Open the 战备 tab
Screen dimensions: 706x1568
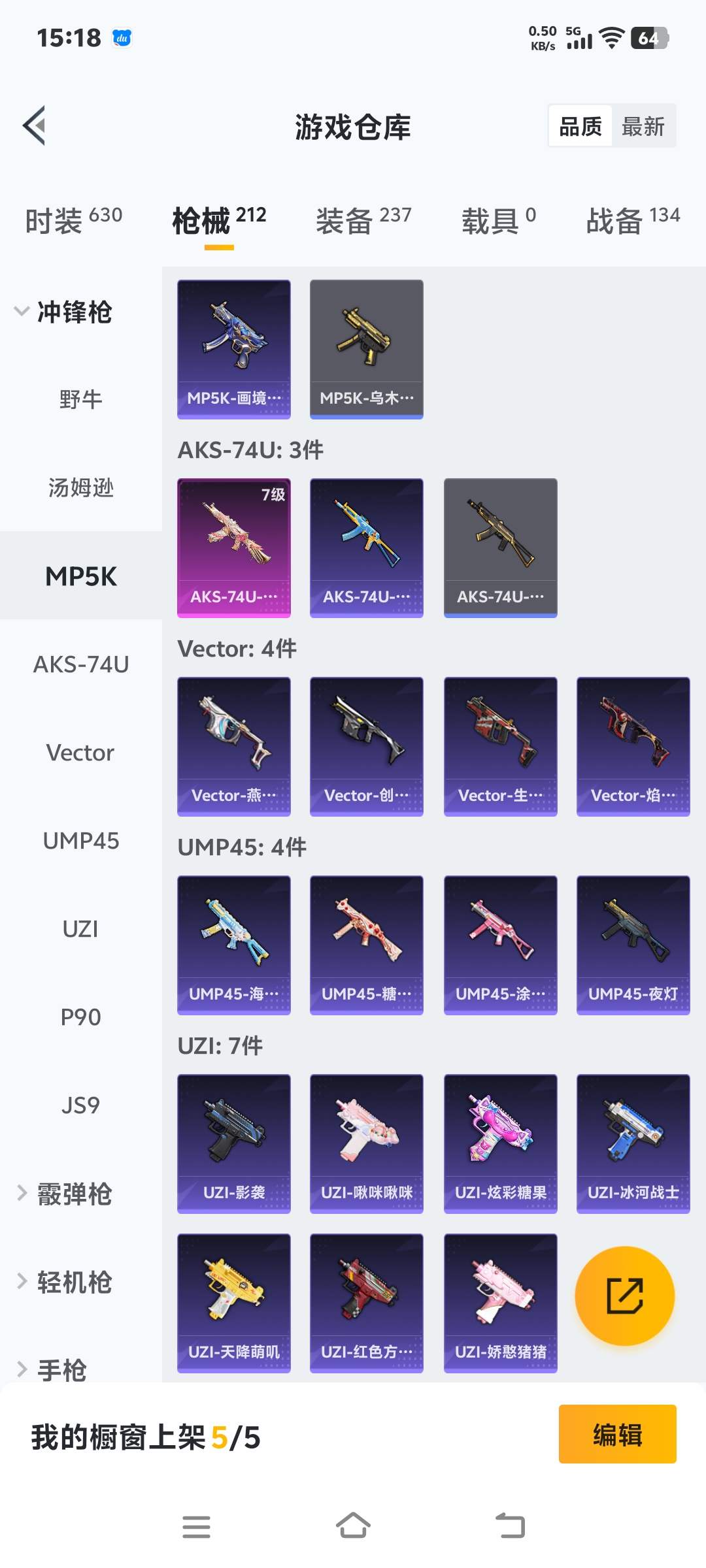tap(633, 221)
